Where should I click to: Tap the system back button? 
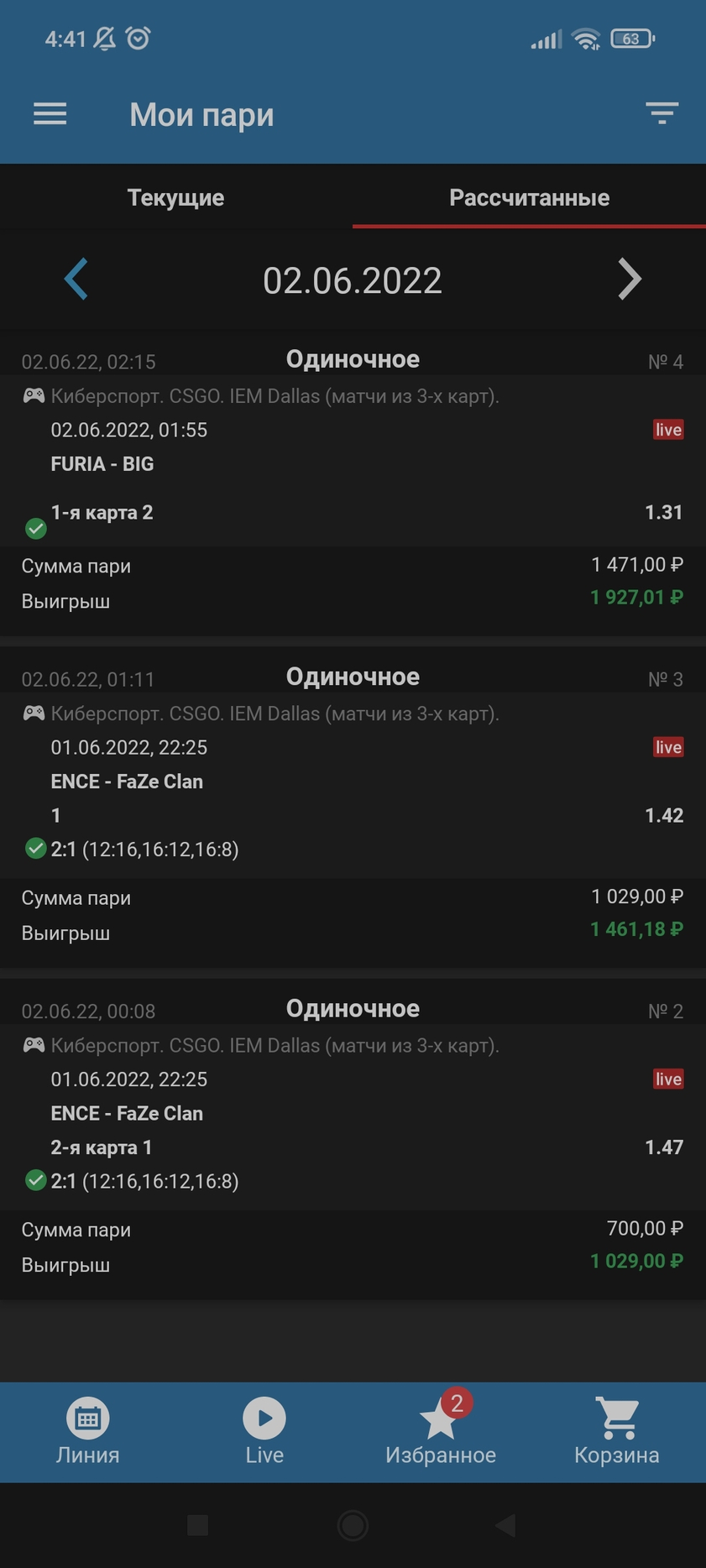point(505,1525)
